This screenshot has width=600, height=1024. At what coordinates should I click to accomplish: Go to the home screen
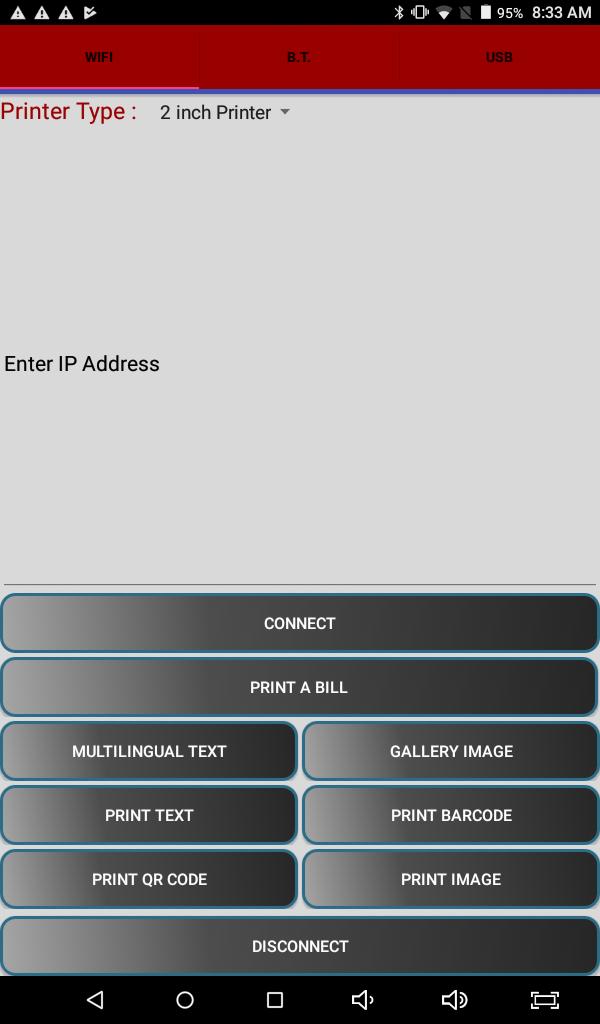click(185, 1000)
